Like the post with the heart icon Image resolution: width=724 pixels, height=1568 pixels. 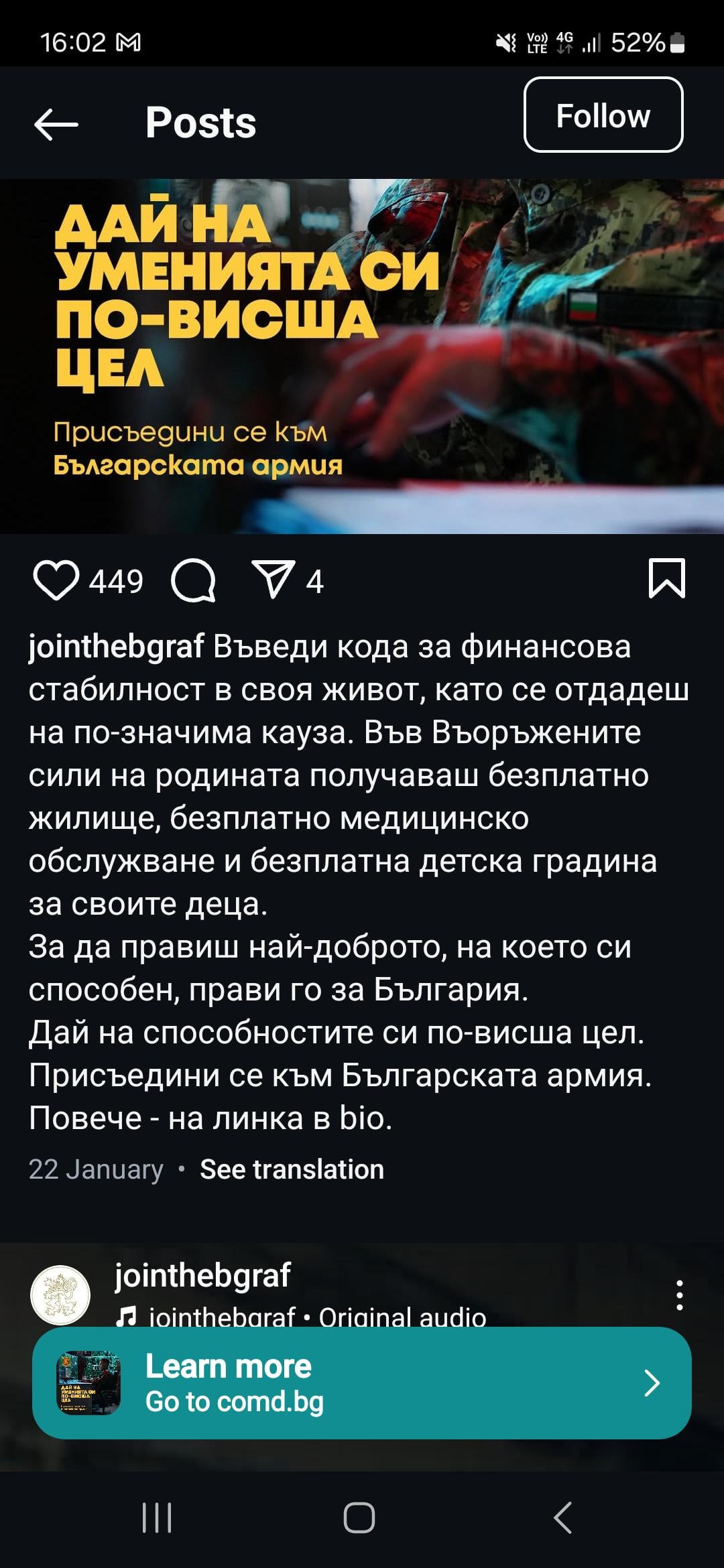(x=56, y=580)
